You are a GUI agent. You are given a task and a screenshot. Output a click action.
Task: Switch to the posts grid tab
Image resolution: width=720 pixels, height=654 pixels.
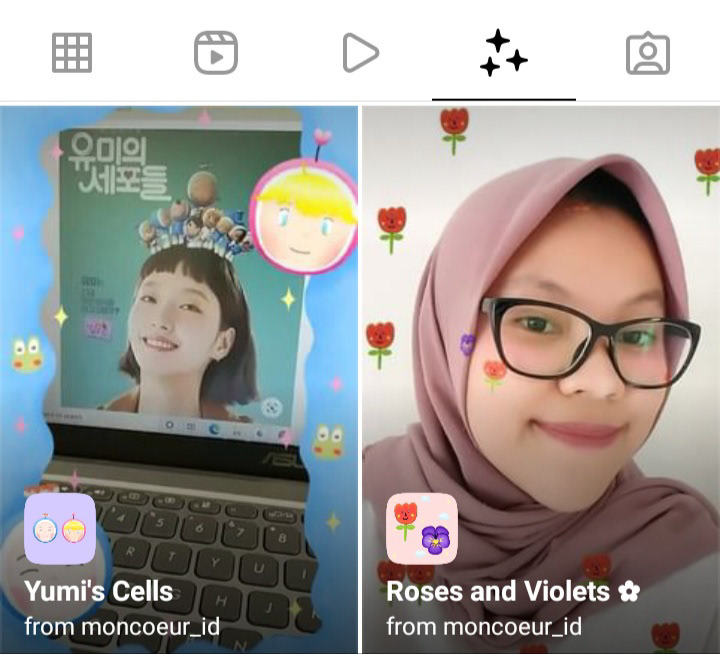point(72,52)
